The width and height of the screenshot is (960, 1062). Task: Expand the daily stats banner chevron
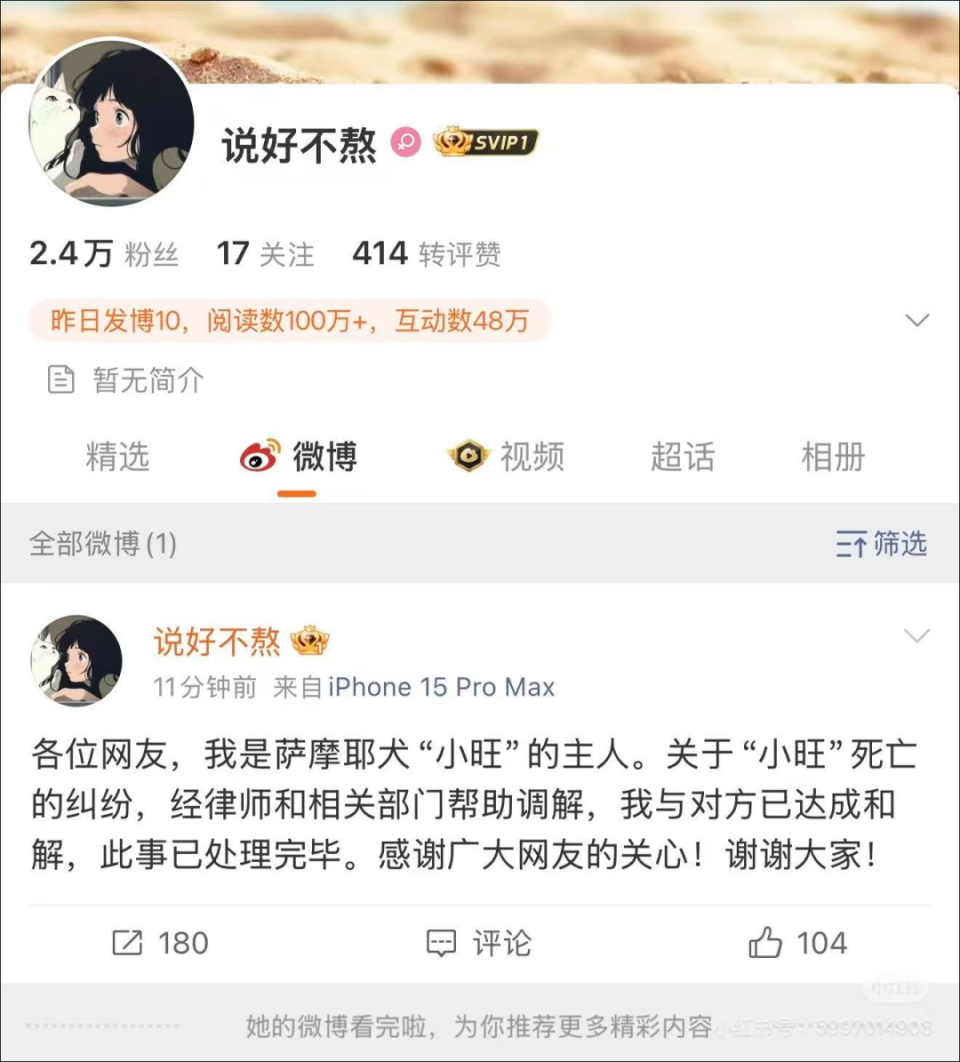coord(916,320)
